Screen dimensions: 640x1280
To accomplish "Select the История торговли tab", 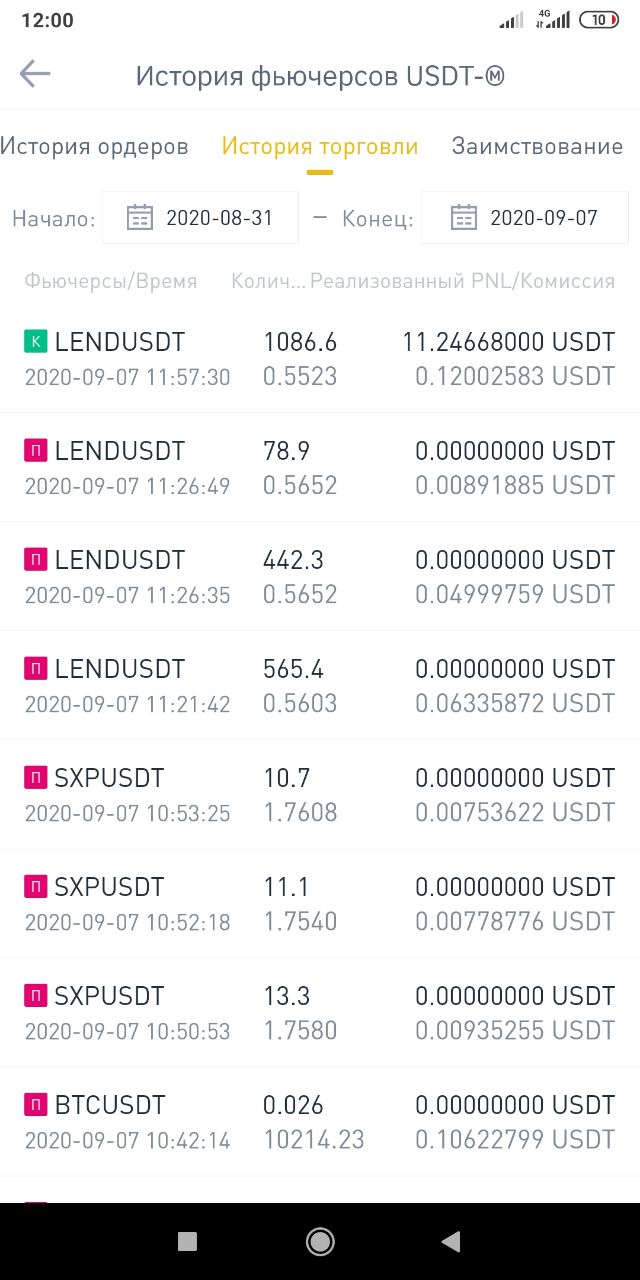I will 320,147.
